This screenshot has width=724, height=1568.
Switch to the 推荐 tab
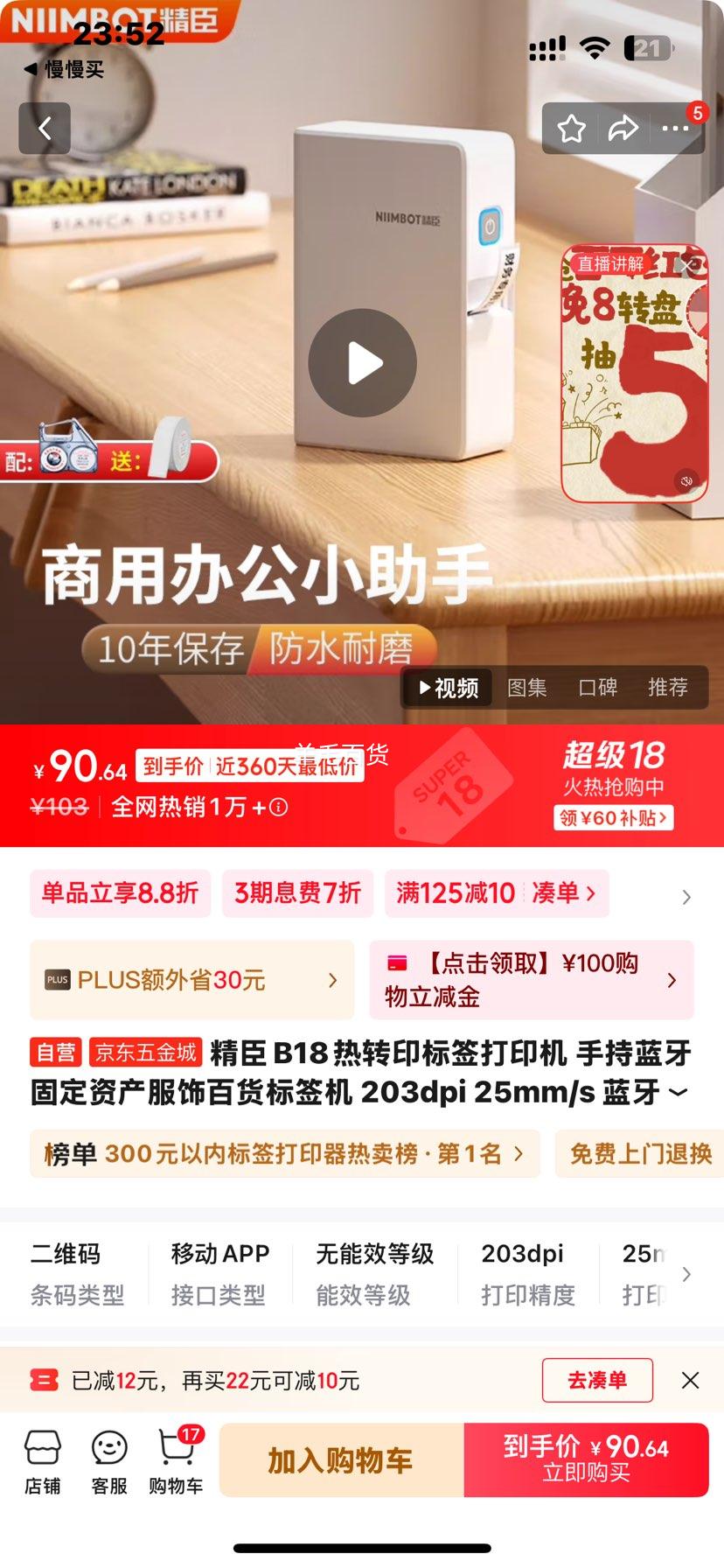tap(668, 688)
